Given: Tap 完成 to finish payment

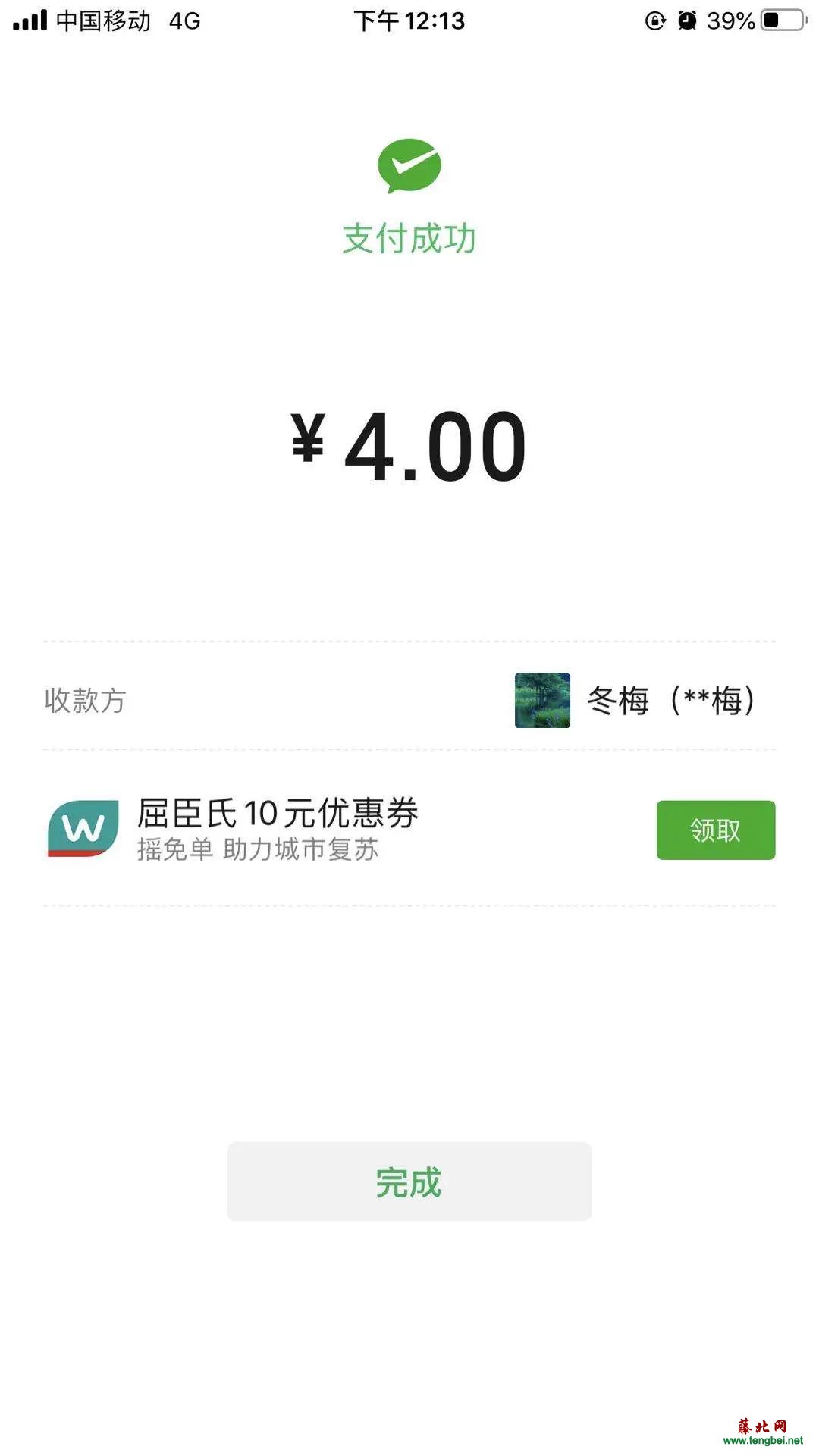Looking at the screenshot, I should click(409, 1181).
